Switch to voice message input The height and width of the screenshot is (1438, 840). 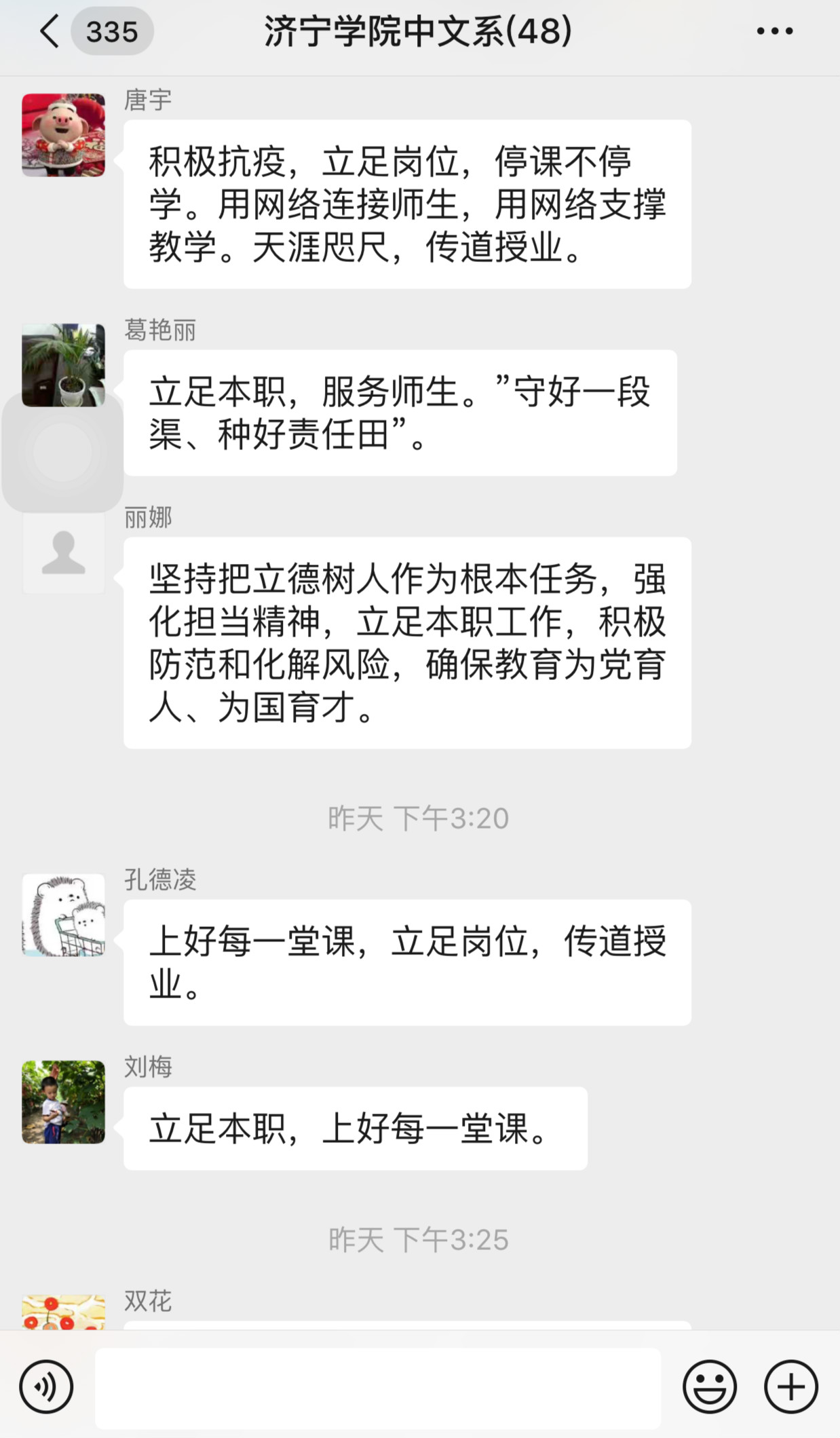46,1386
